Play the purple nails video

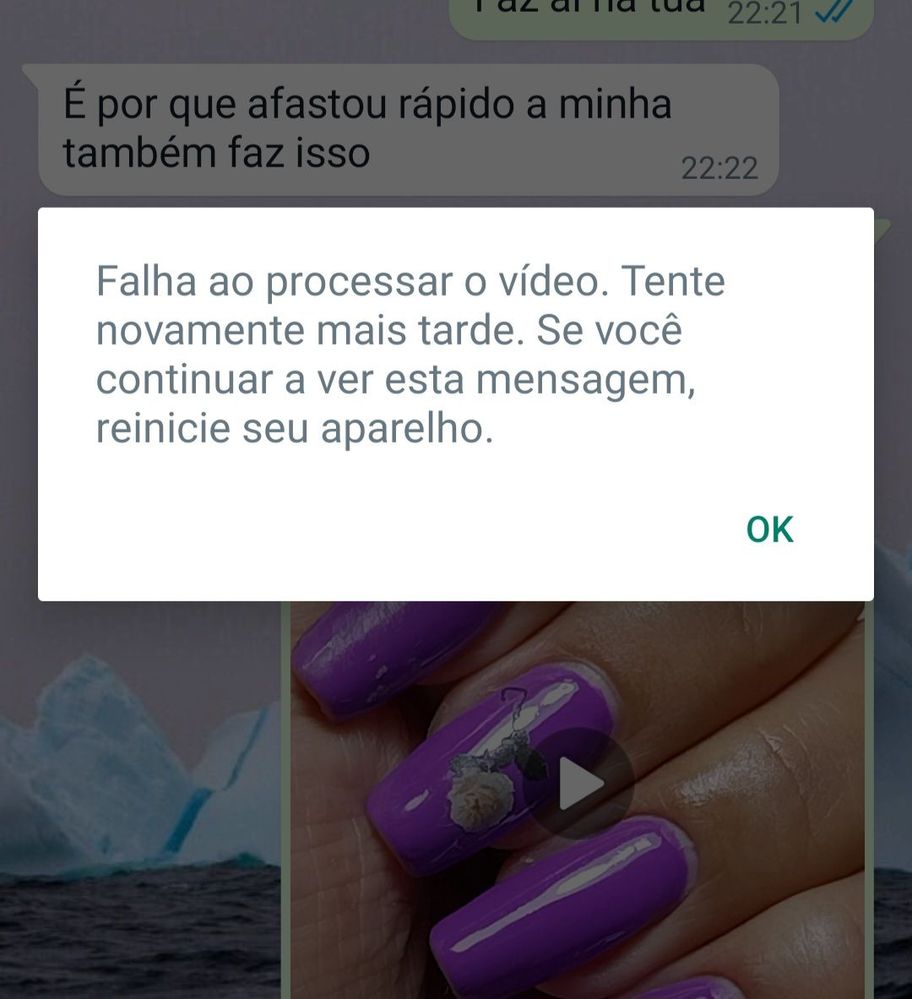pyautogui.click(x=579, y=783)
